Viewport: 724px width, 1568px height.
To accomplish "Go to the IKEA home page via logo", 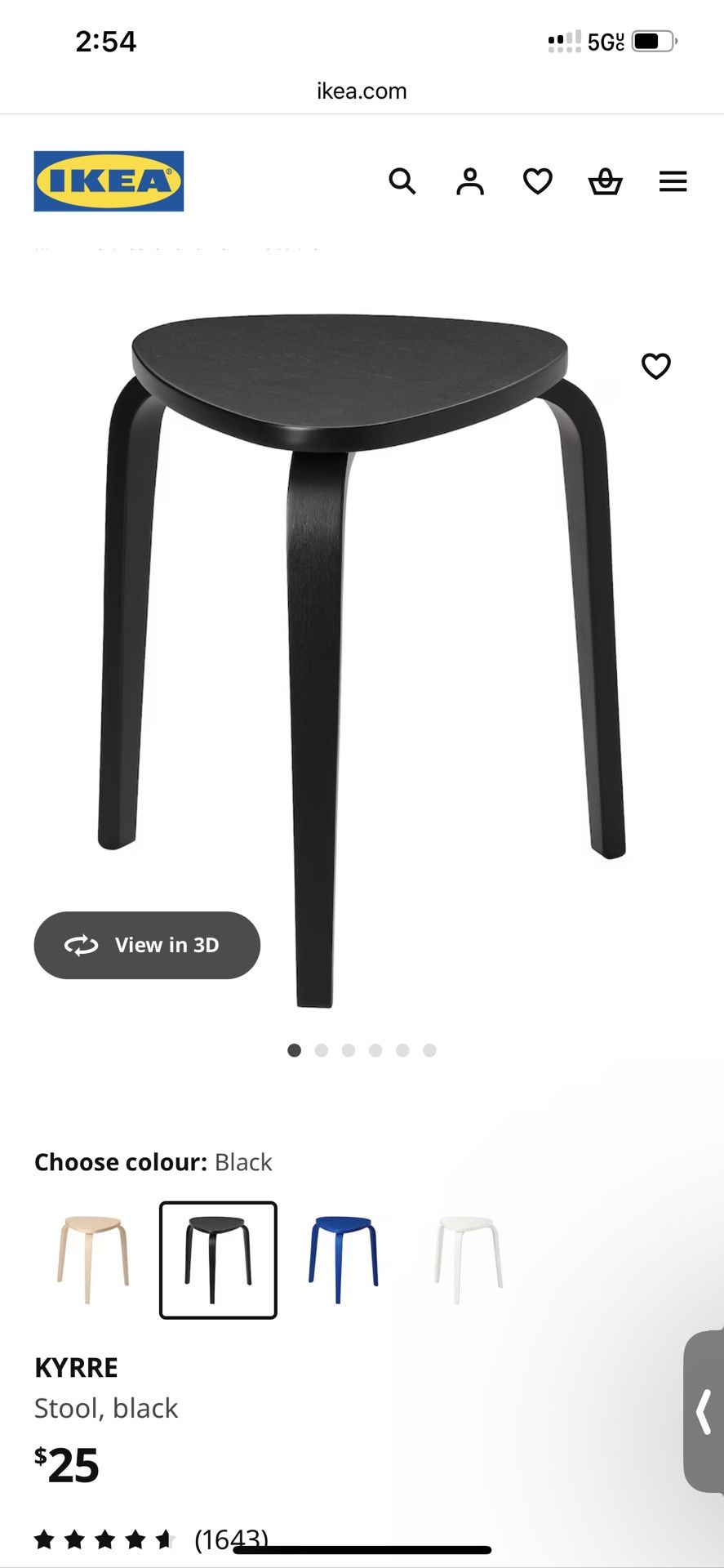I will click(x=109, y=181).
